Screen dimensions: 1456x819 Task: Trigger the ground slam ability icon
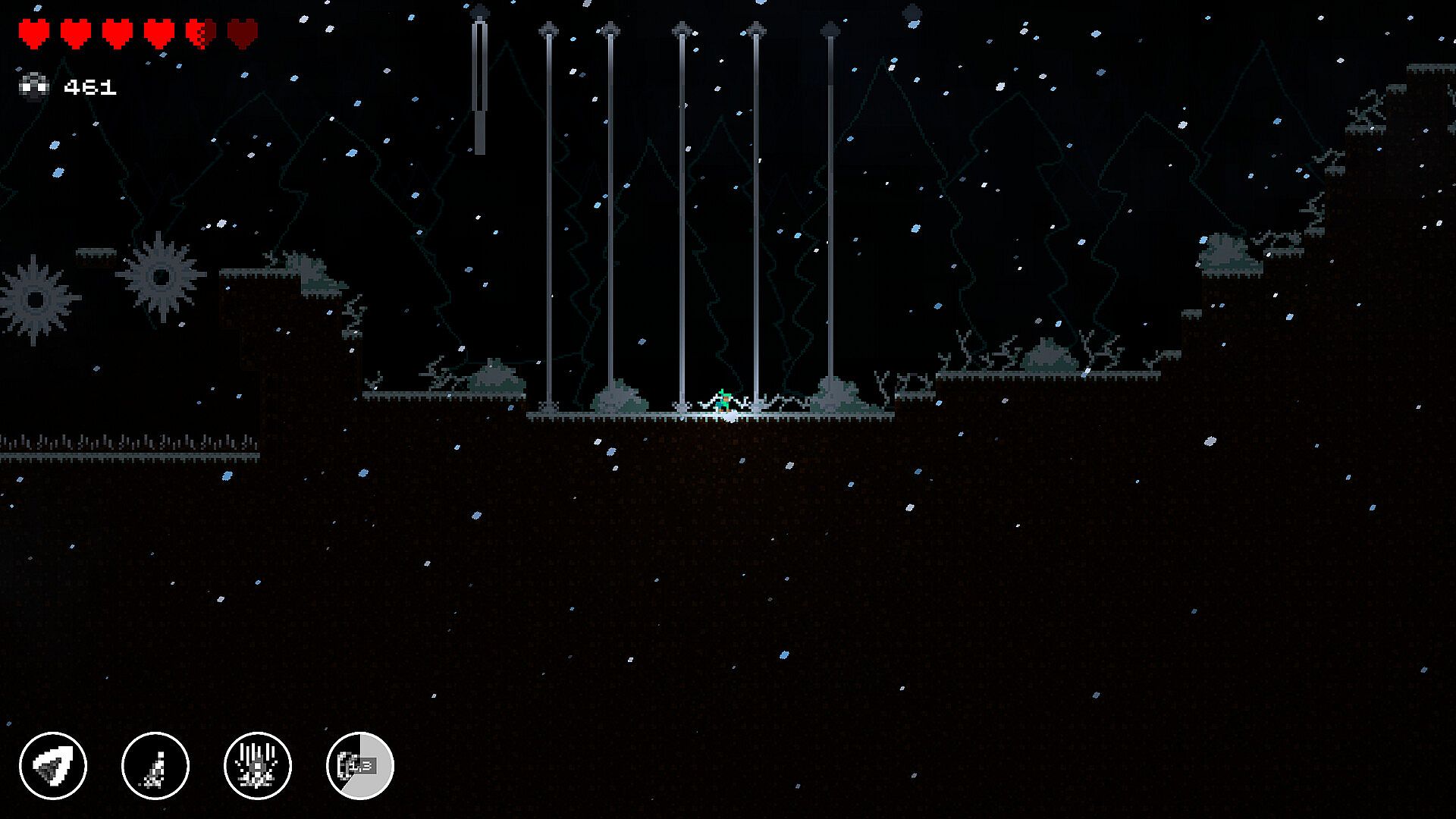coord(258,766)
